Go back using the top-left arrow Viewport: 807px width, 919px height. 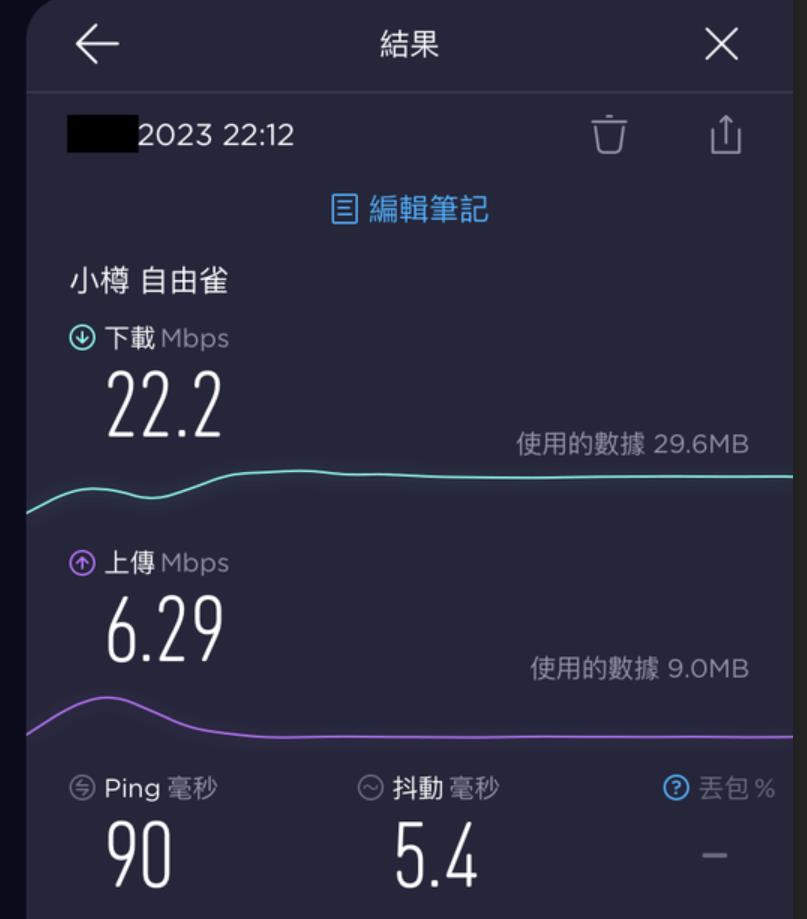coord(97,45)
